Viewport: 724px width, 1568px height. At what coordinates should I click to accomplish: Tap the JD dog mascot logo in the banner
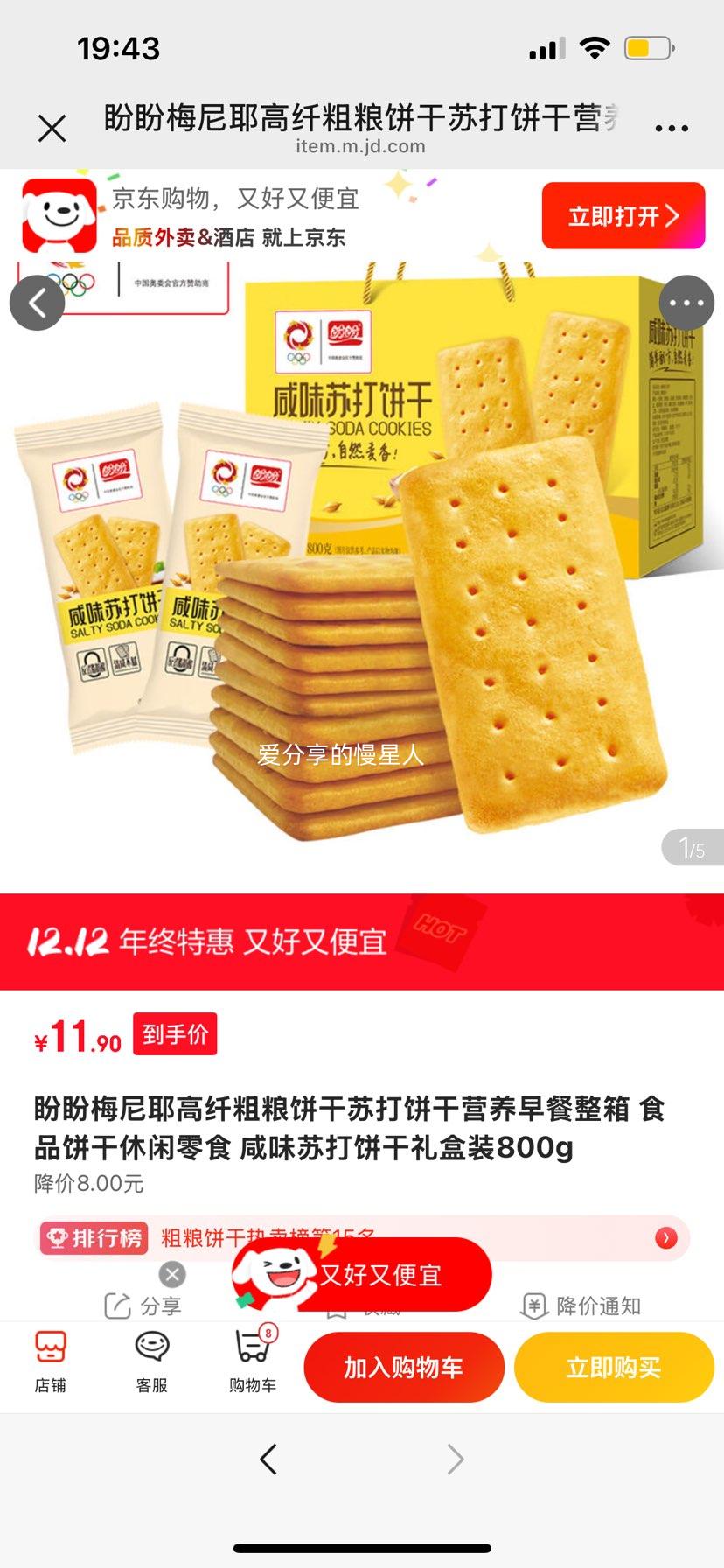tap(57, 213)
